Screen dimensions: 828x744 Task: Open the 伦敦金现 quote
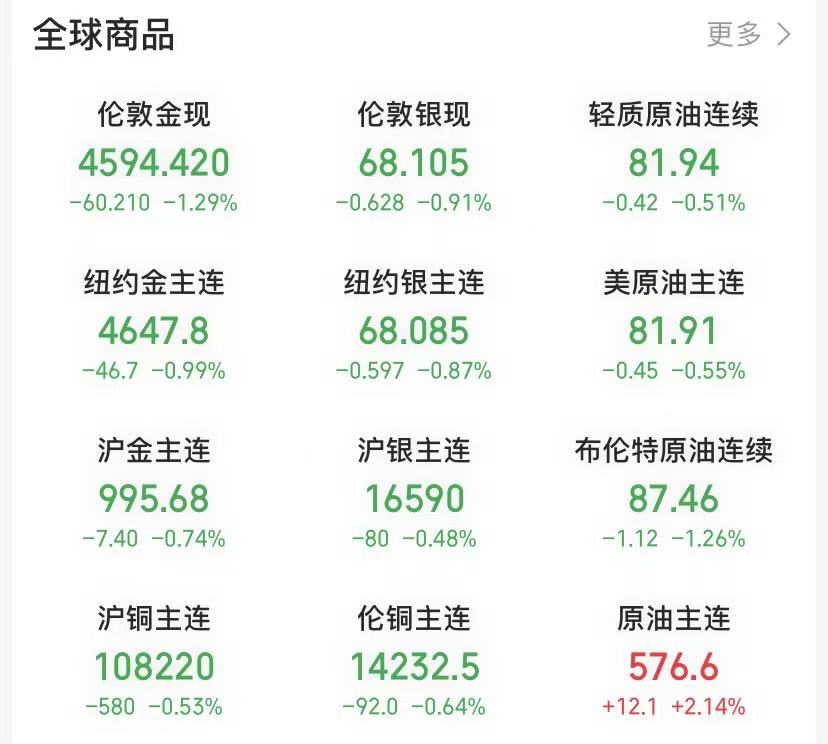154,157
